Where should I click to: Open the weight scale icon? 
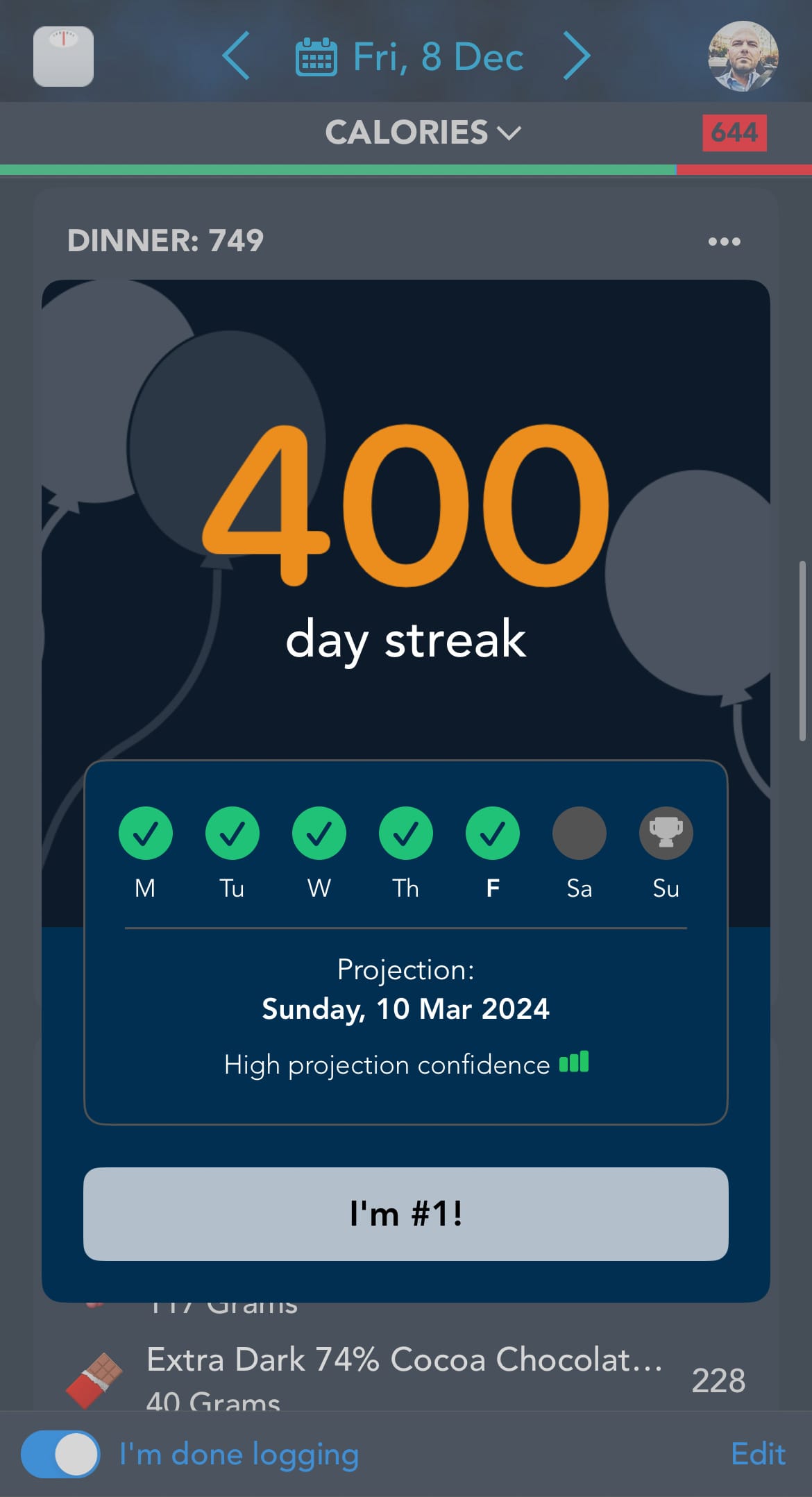(x=63, y=56)
